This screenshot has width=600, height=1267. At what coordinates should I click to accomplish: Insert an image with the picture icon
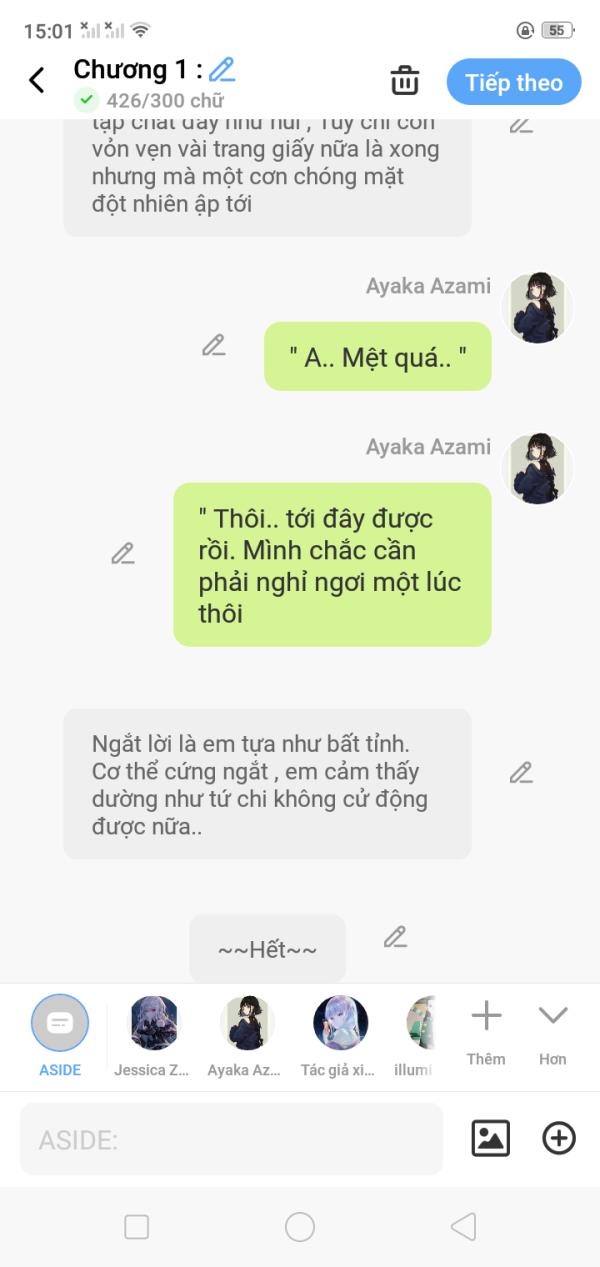pos(491,1138)
